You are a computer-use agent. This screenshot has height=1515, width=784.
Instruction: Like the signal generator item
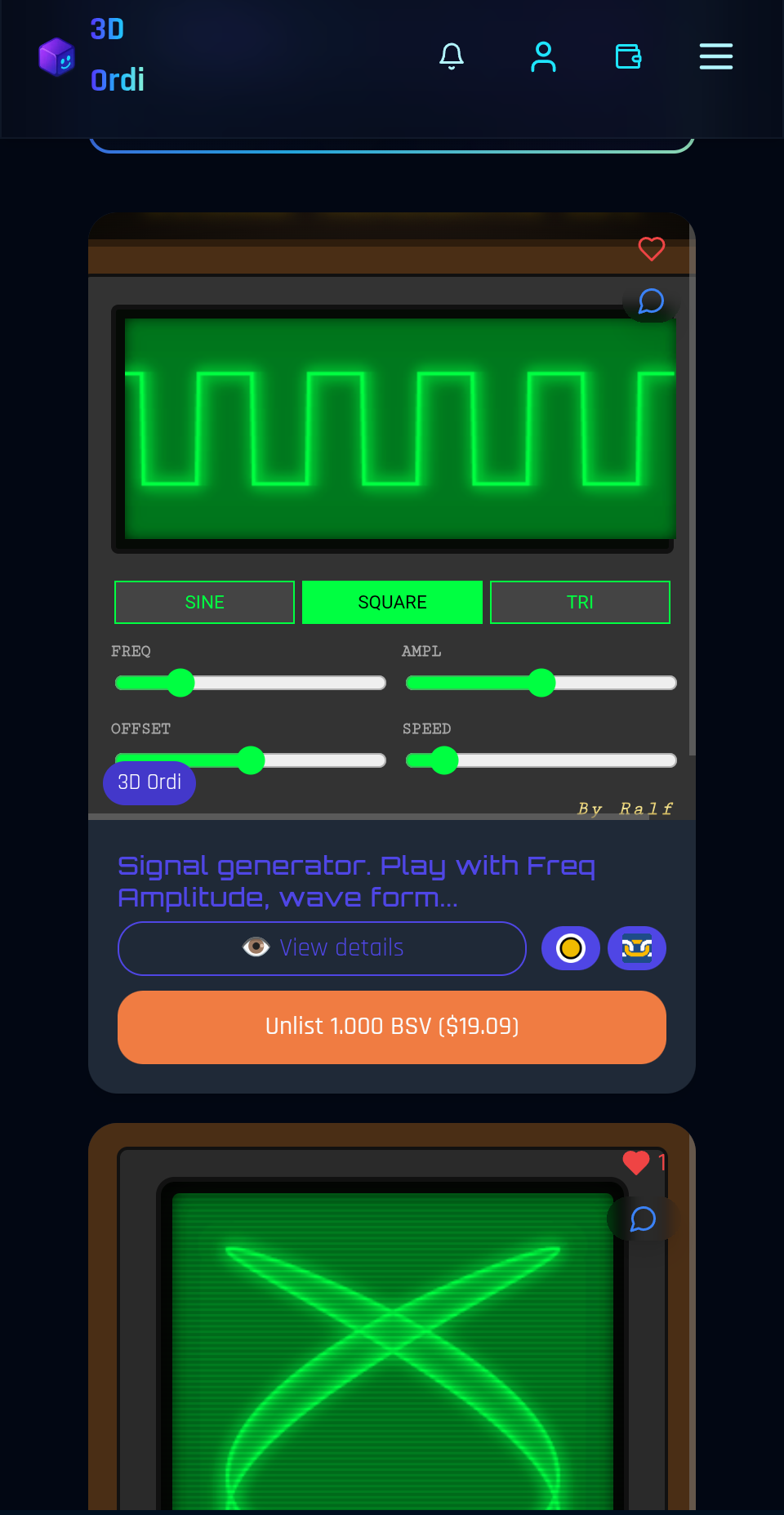click(652, 248)
